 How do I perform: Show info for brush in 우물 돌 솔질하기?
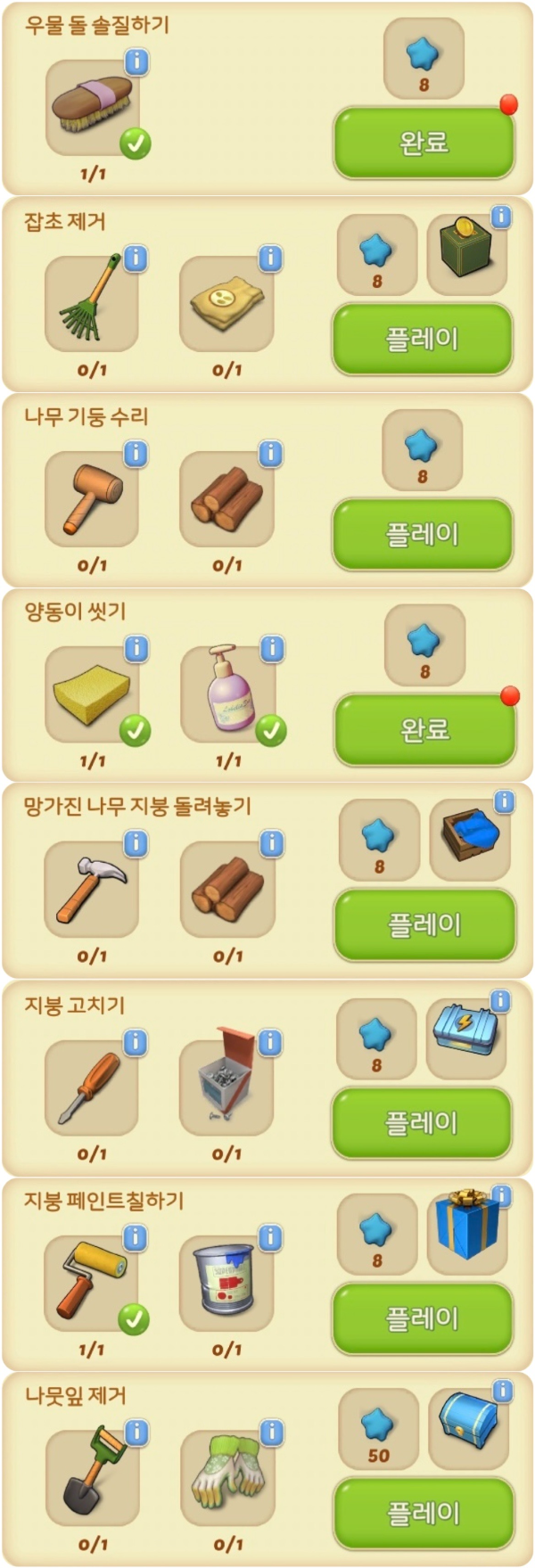136,62
